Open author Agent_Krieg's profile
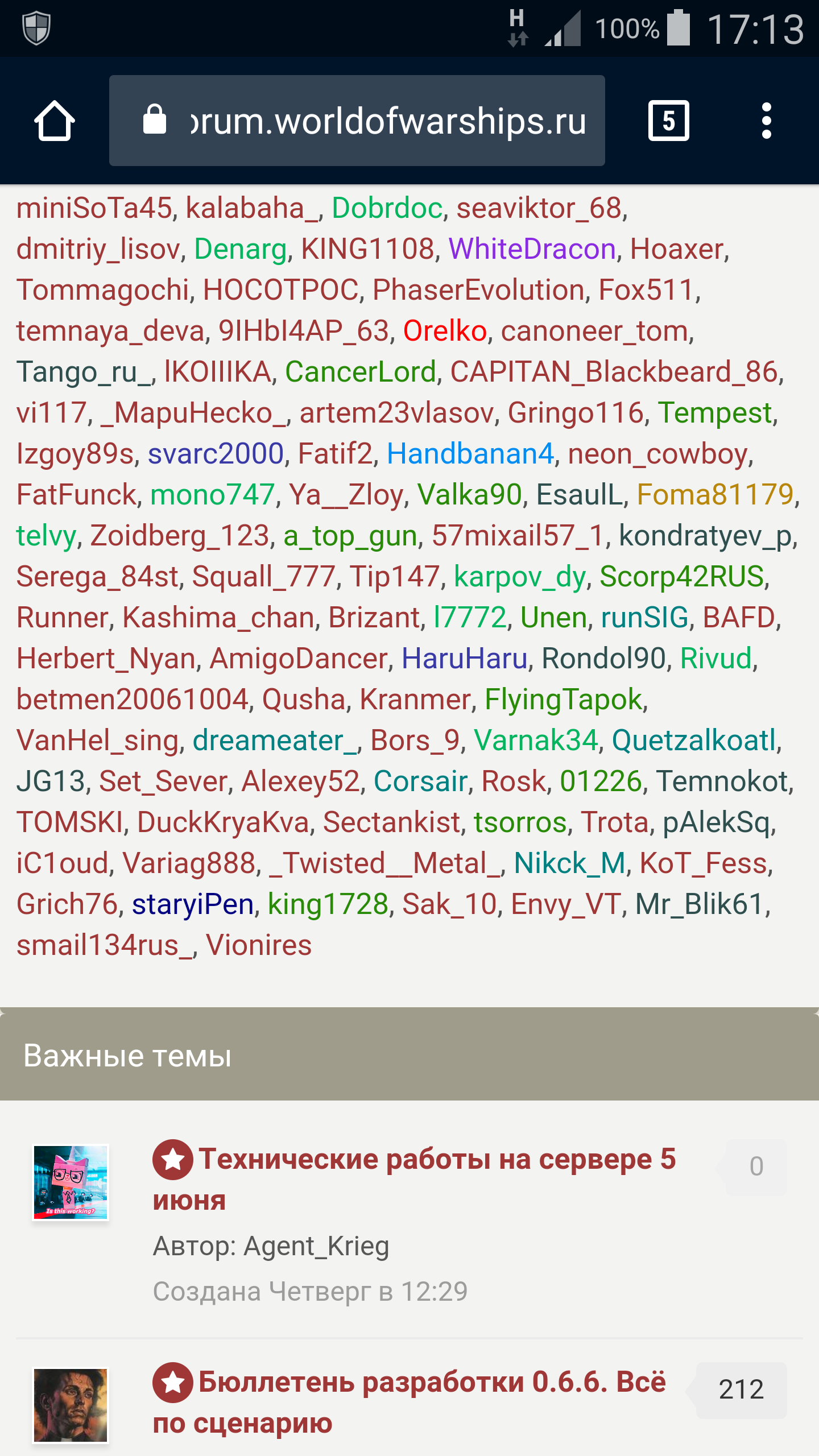Image resolution: width=819 pixels, height=1456 pixels. 316,1246
